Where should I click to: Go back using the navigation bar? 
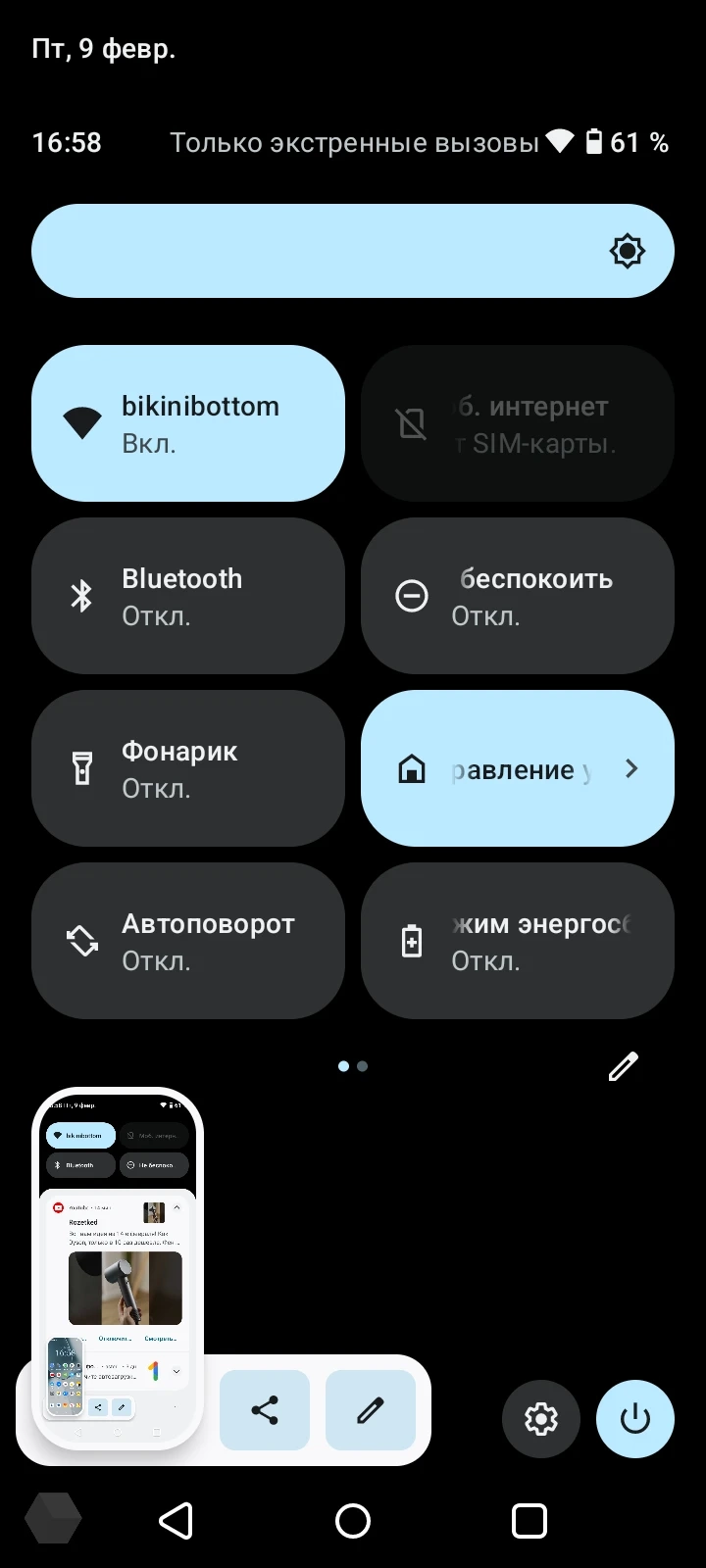point(176,1521)
